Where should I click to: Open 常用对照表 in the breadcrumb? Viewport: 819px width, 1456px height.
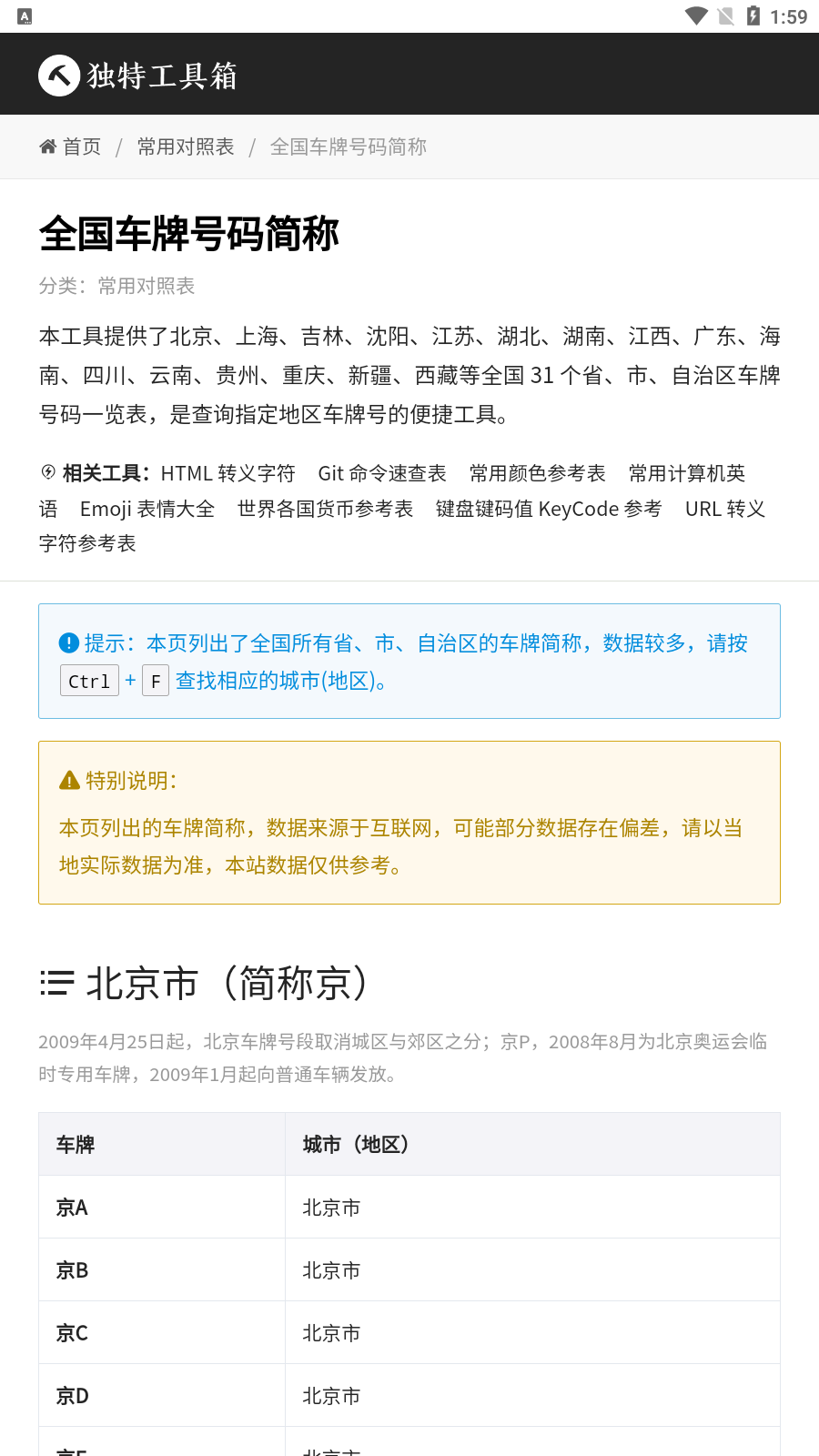186,147
